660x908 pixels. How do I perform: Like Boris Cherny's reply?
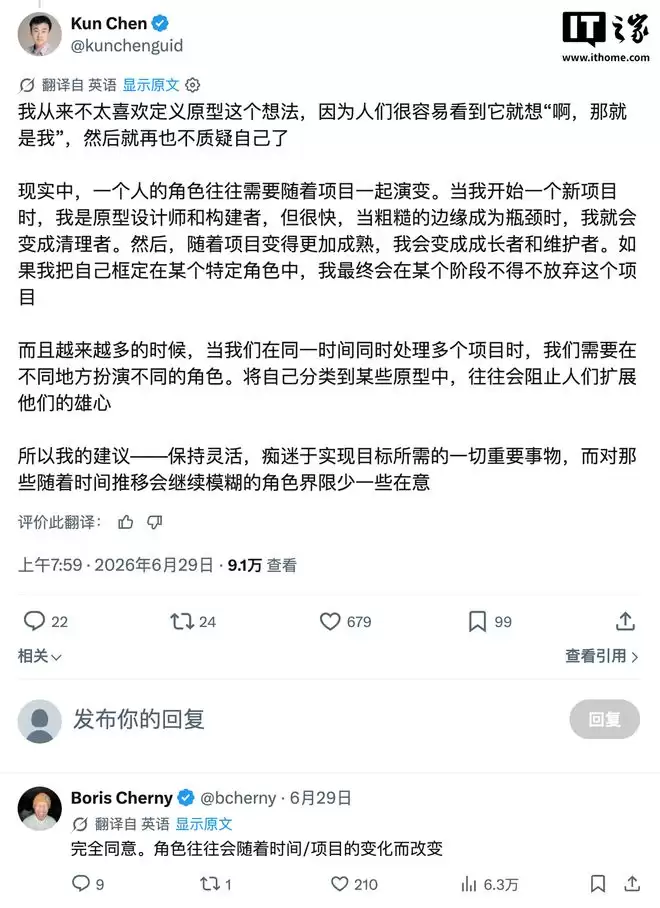coord(354,884)
